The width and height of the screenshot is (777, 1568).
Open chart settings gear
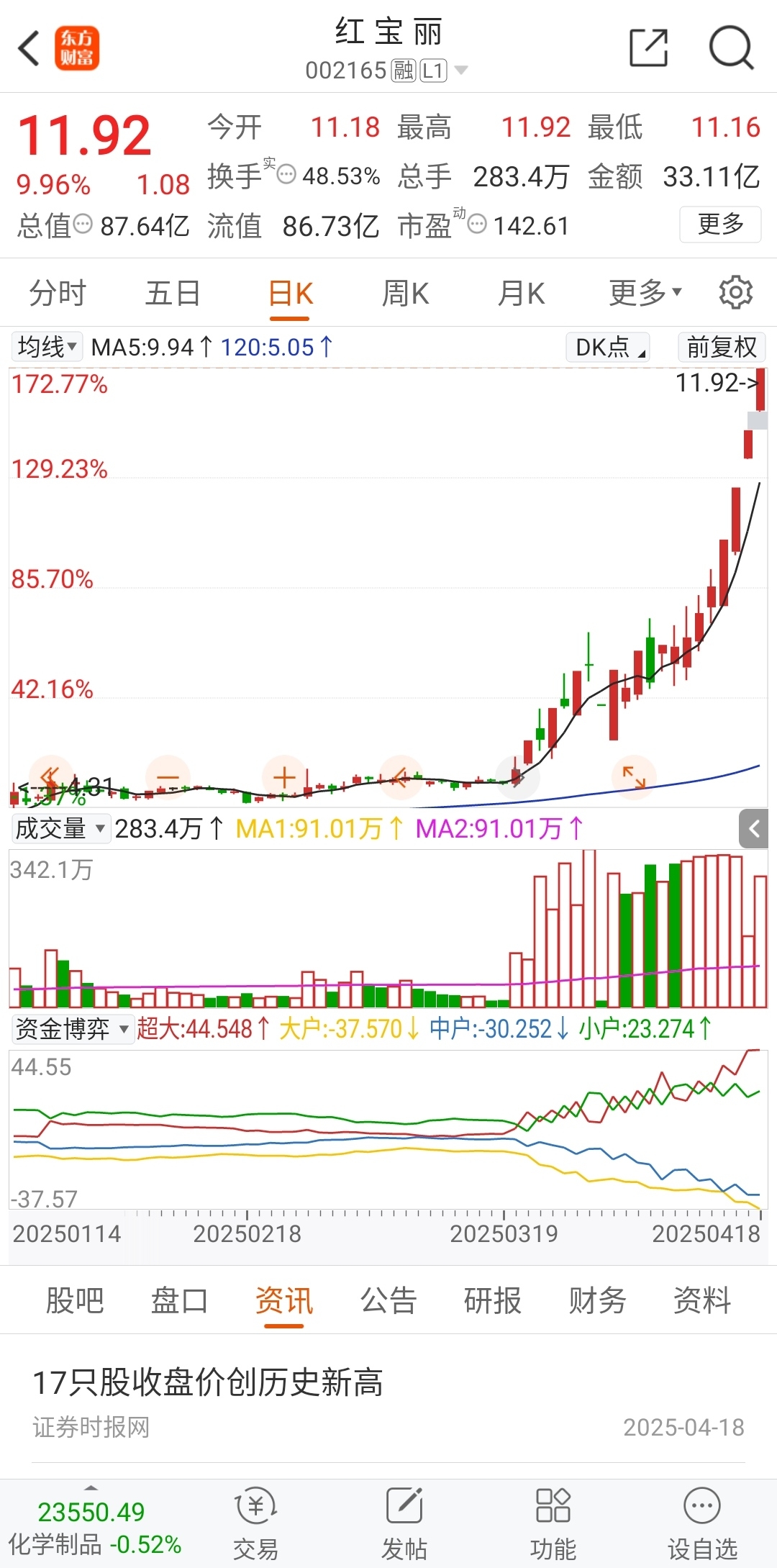735,292
